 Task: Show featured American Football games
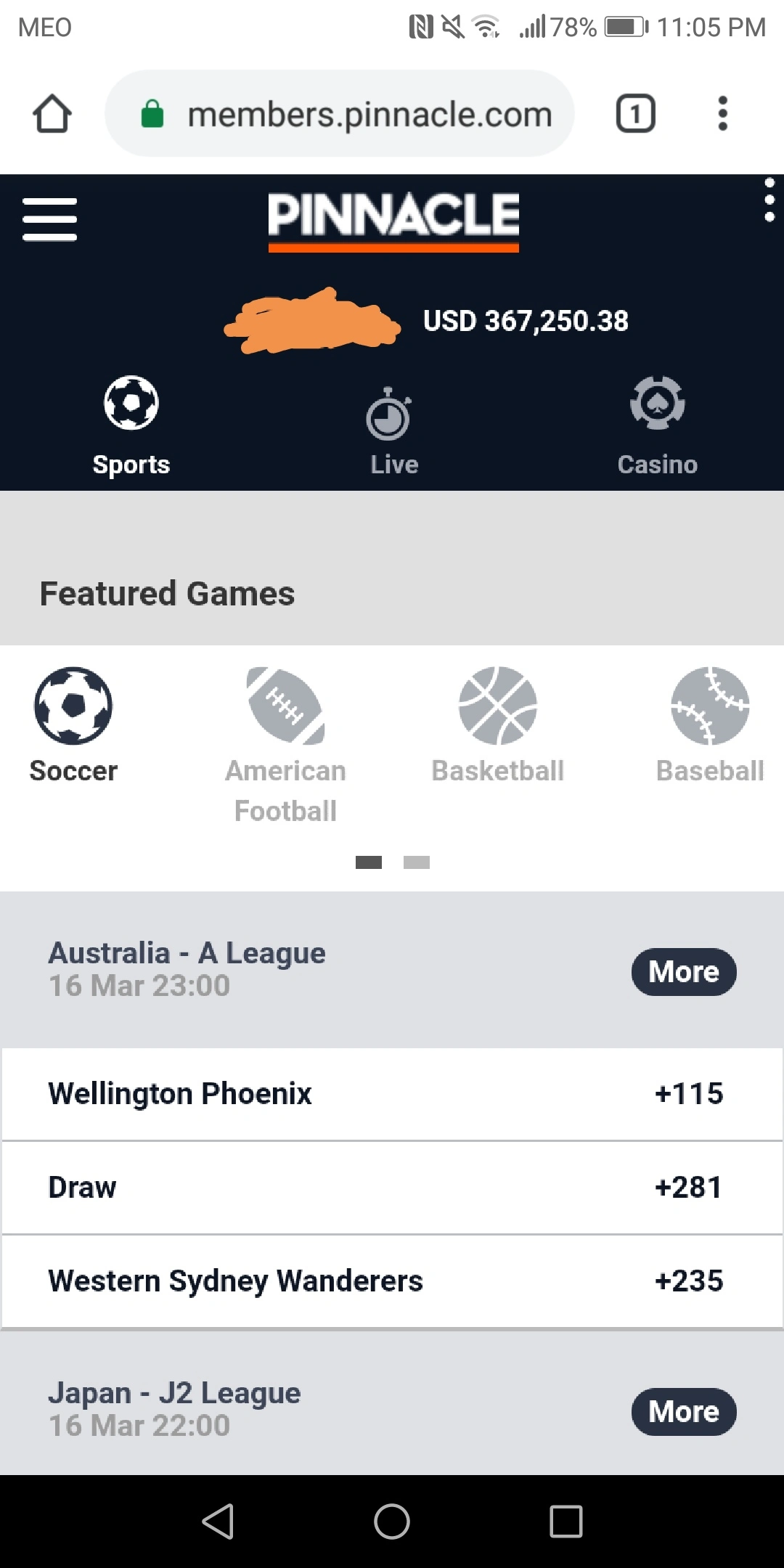tap(285, 743)
